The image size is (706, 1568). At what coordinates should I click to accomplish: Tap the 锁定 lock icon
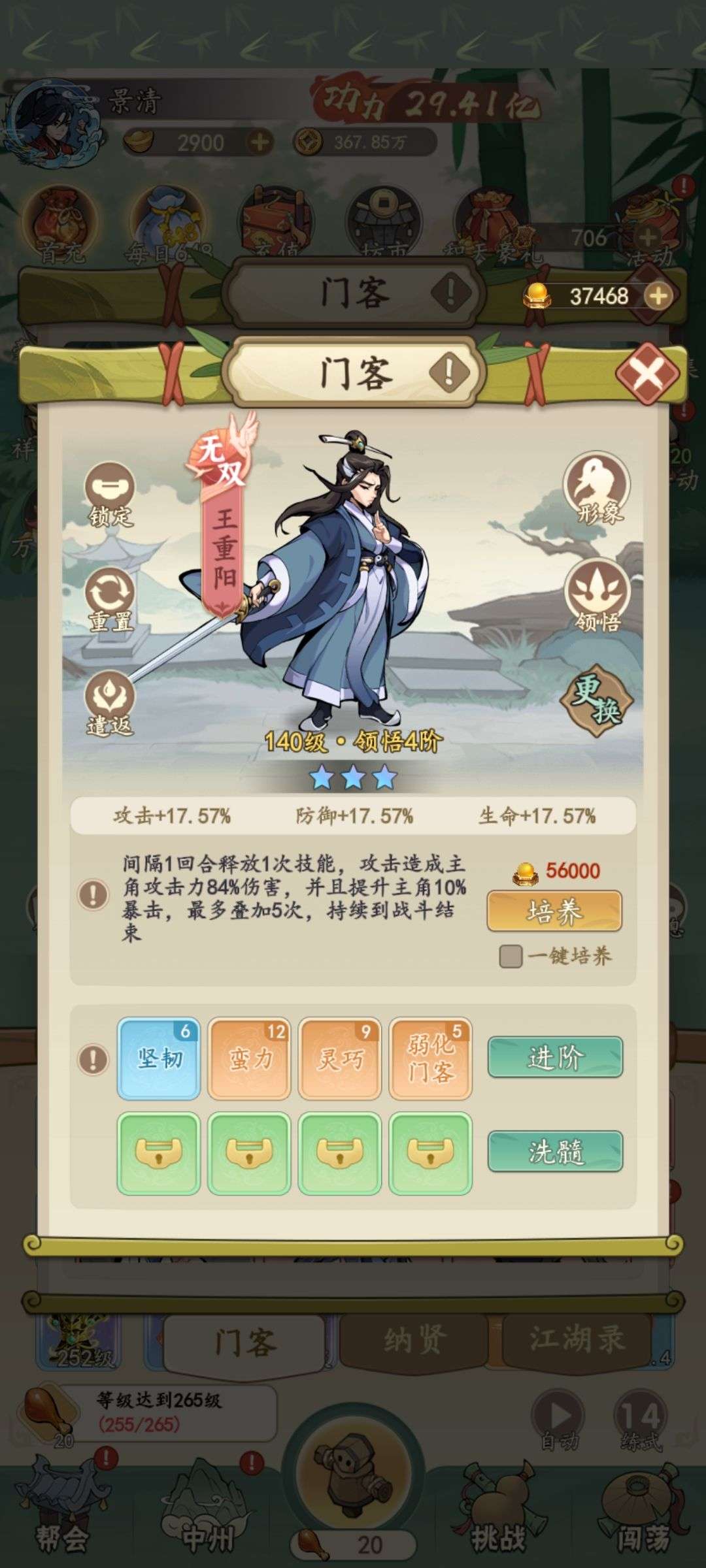(110, 495)
